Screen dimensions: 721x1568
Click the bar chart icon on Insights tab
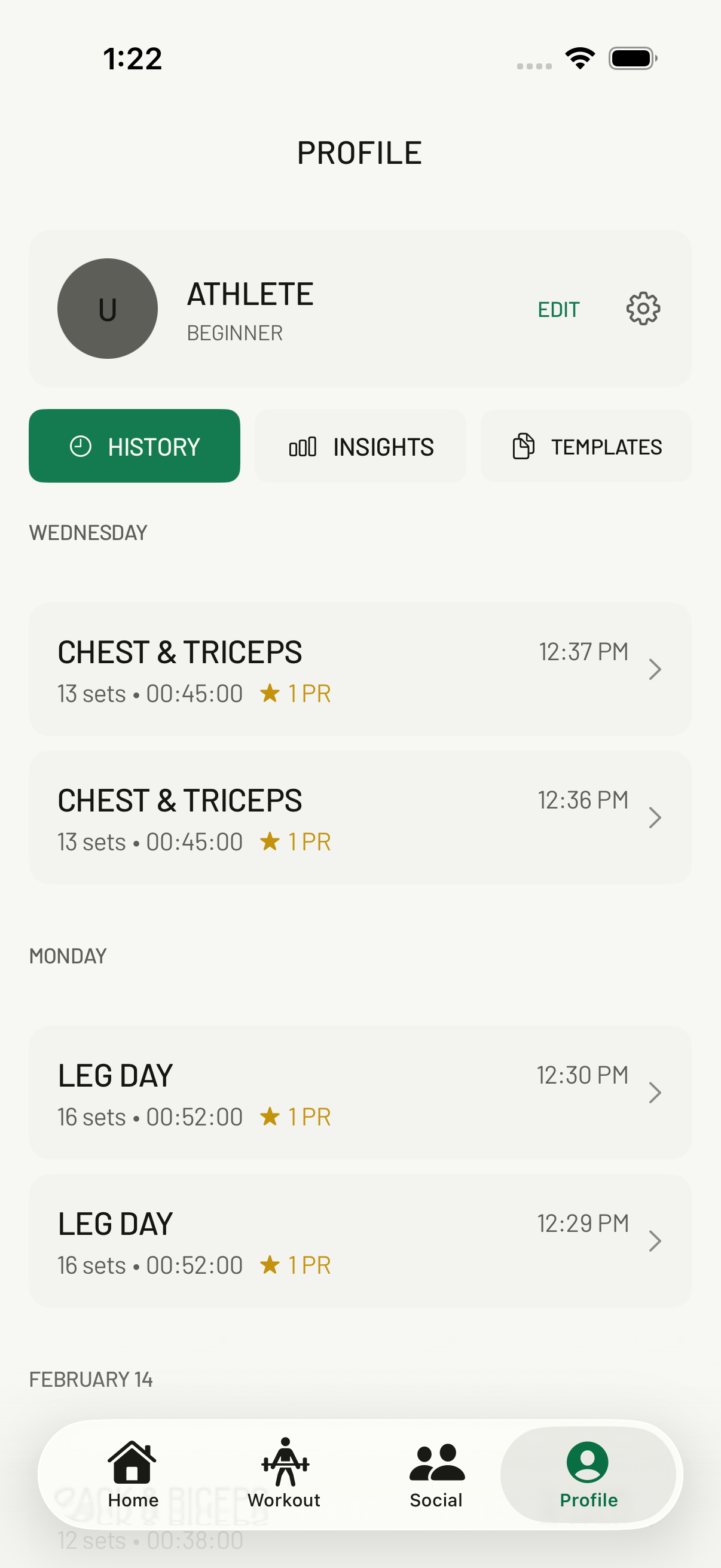pos(303,446)
